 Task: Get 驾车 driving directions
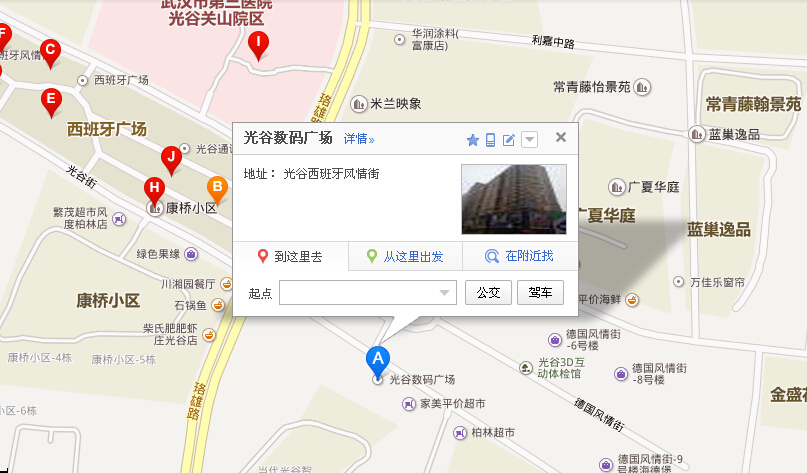pos(540,293)
